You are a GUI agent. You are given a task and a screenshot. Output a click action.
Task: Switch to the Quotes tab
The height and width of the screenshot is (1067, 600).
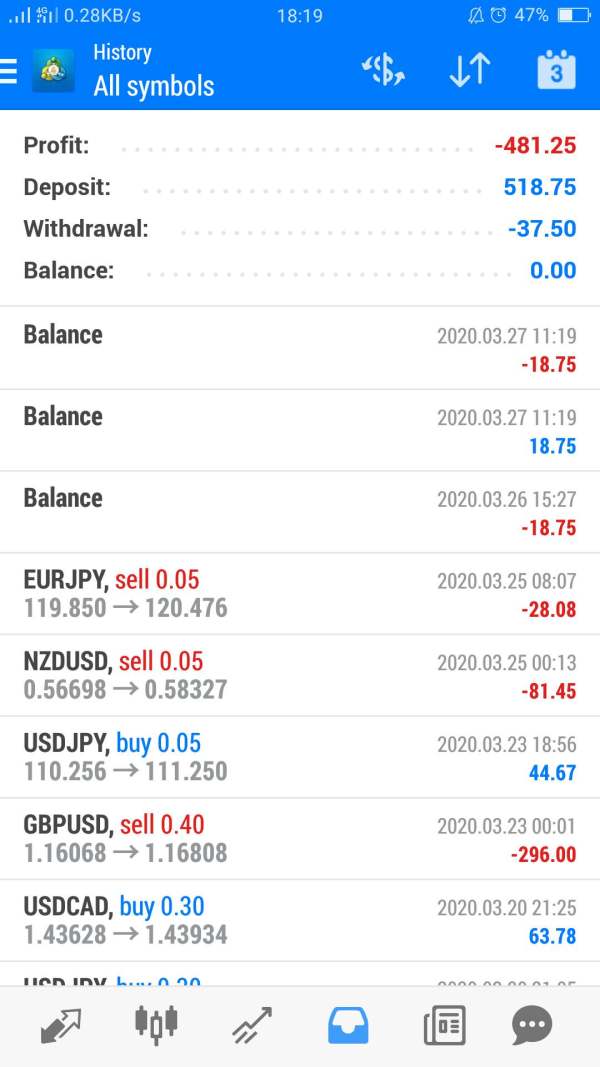[62, 1026]
